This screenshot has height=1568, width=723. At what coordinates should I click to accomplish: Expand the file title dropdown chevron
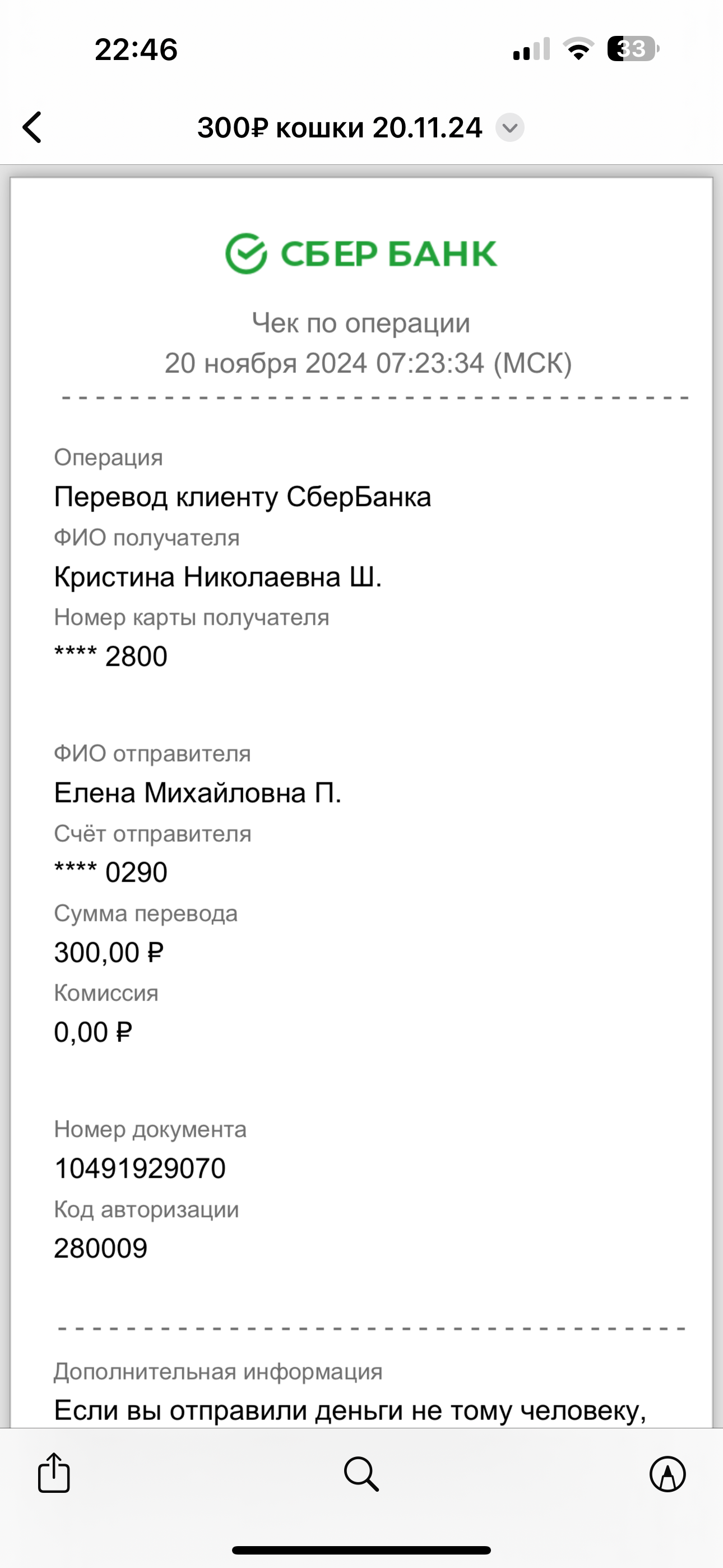510,128
